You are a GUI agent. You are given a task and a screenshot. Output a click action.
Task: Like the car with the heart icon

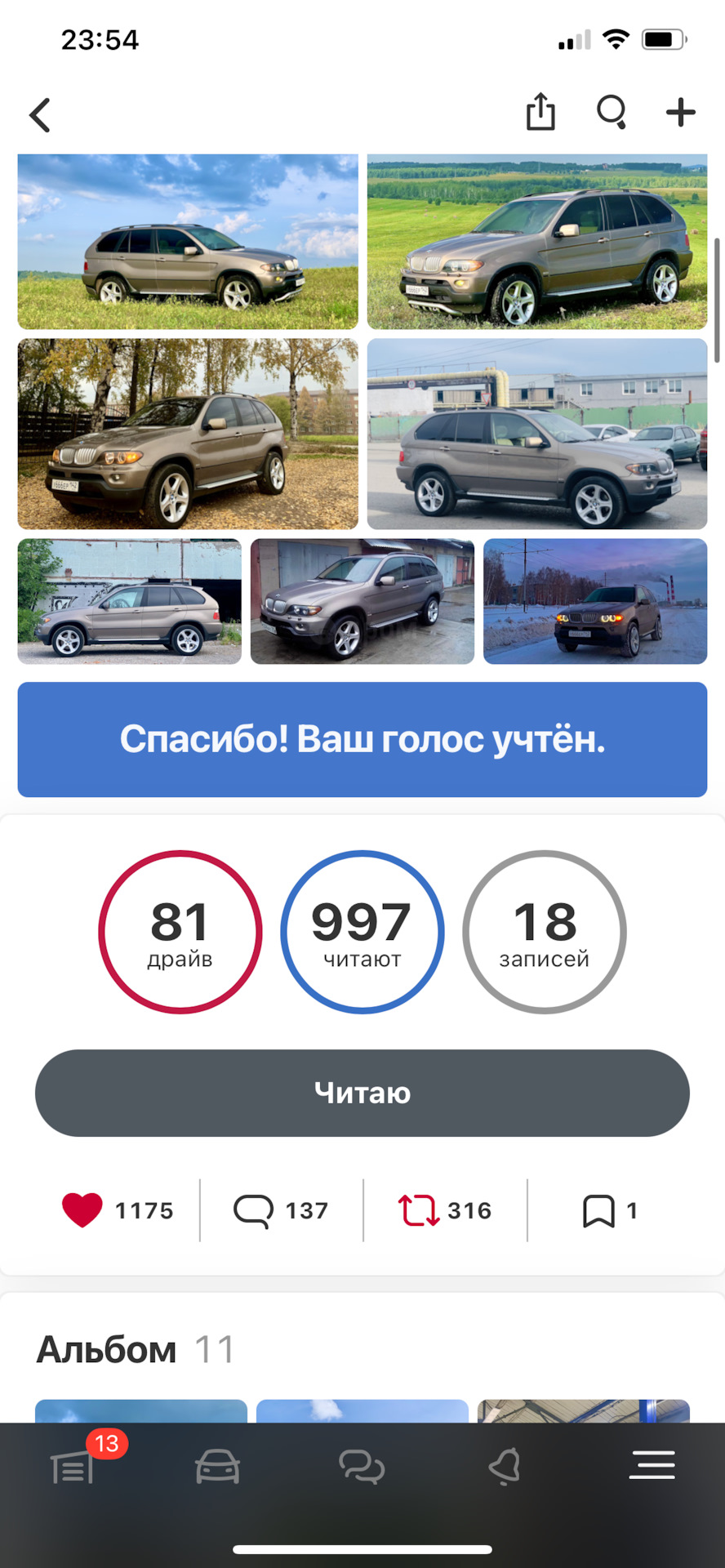point(82,1209)
